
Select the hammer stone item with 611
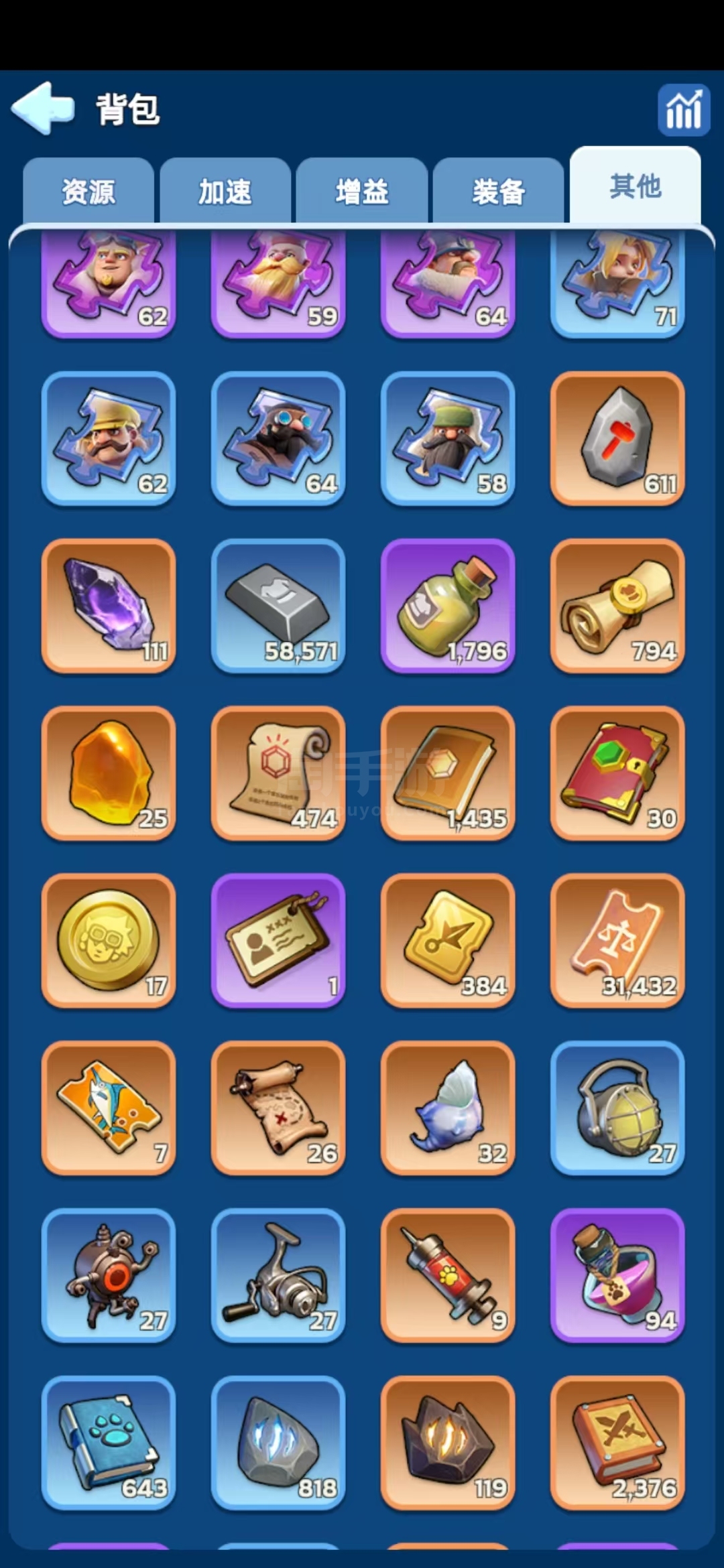(x=617, y=438)
